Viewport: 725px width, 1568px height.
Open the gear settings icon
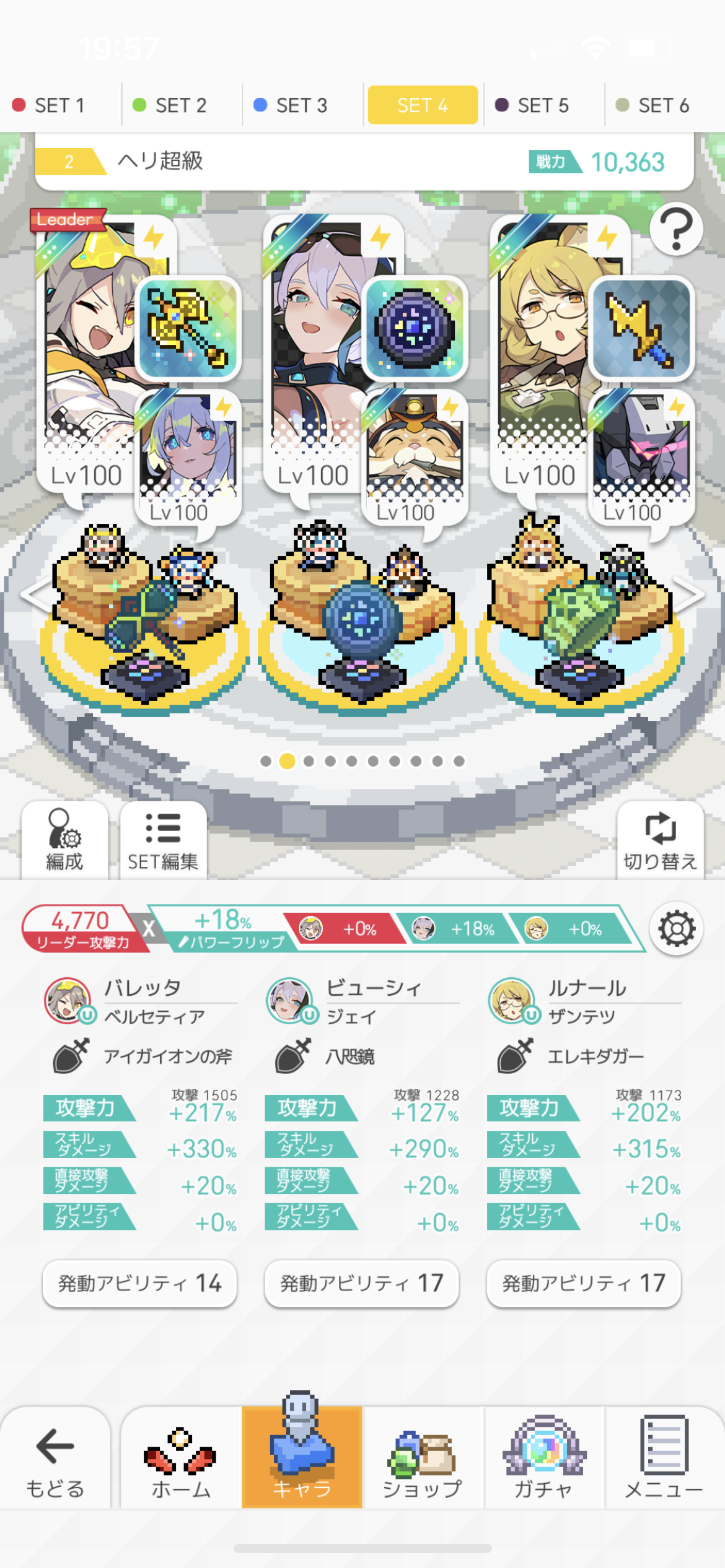[x=676, y=929]
